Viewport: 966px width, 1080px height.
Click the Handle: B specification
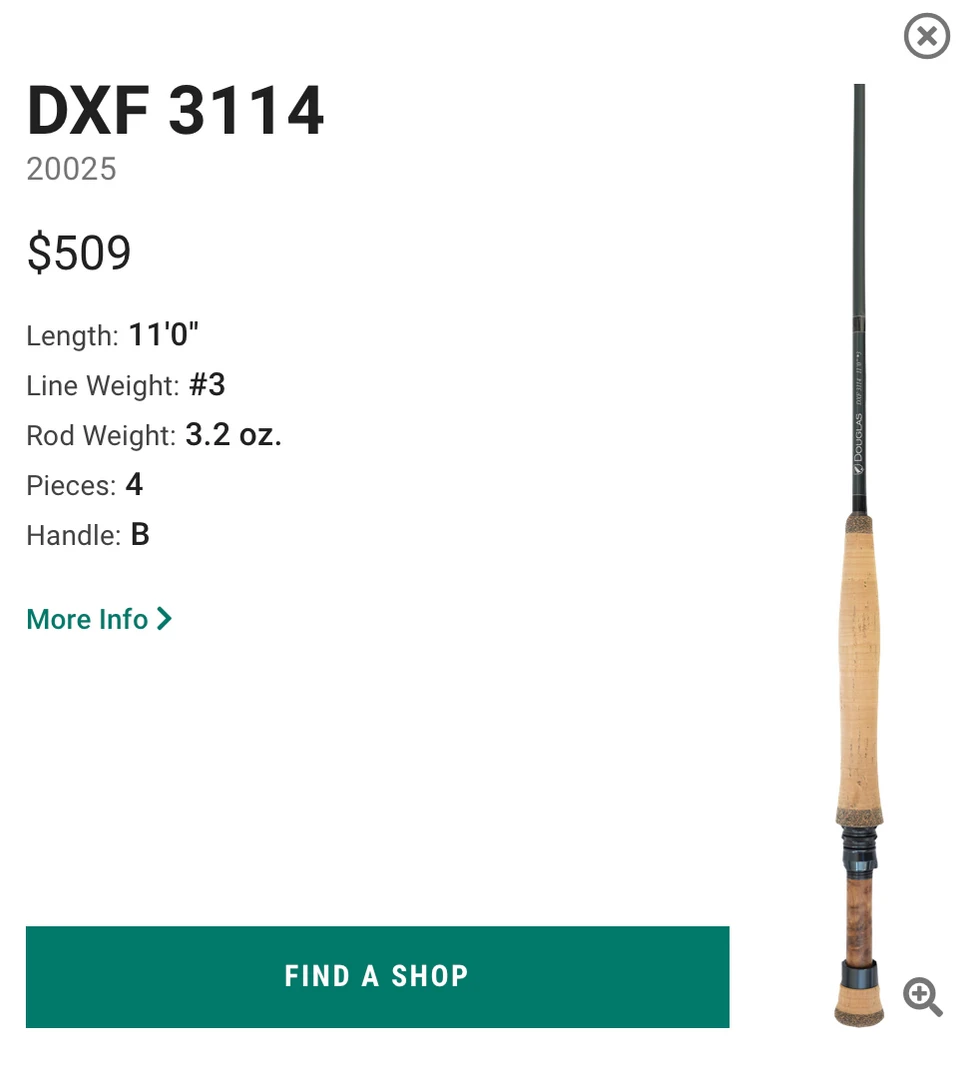tap(87, 535)
